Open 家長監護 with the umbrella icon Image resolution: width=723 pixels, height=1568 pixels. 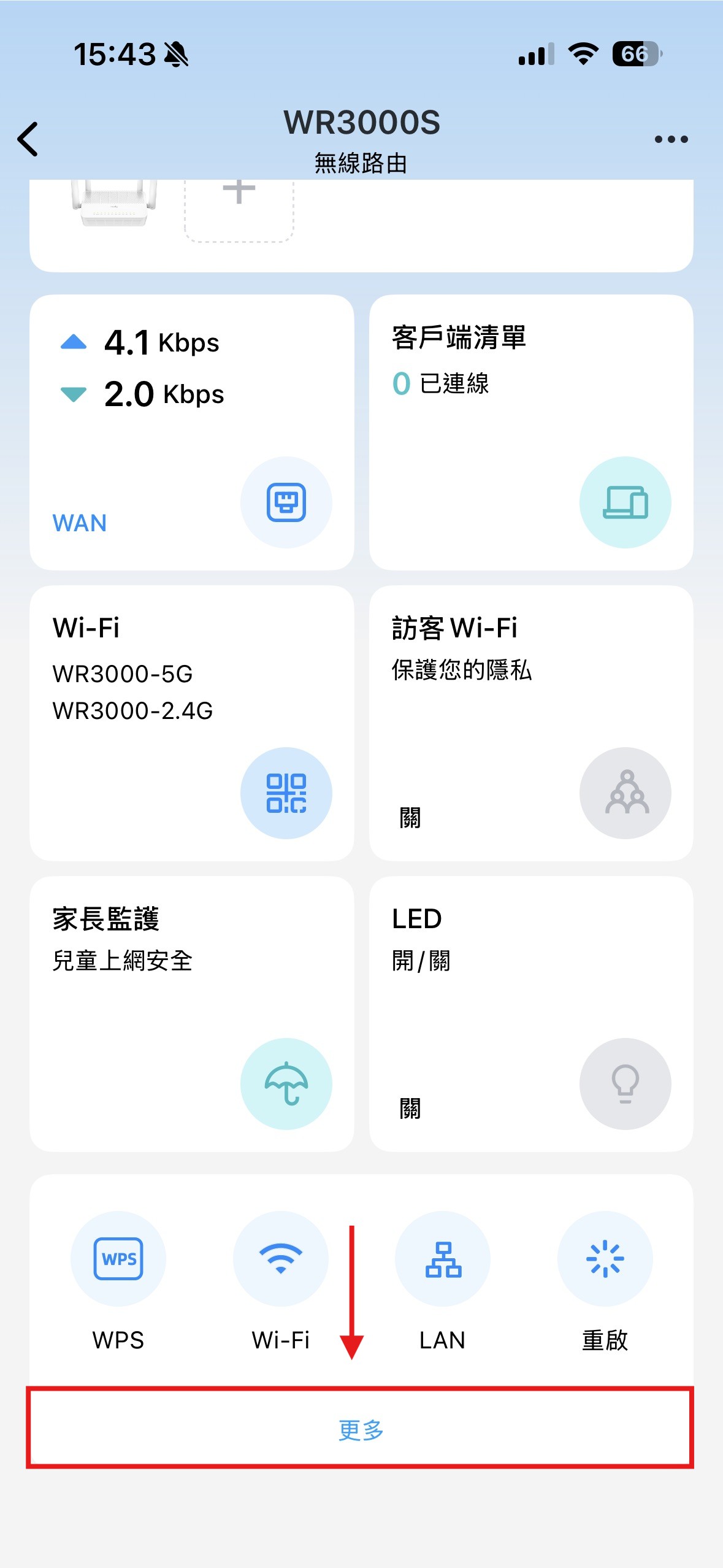[x=286, y=1083]
